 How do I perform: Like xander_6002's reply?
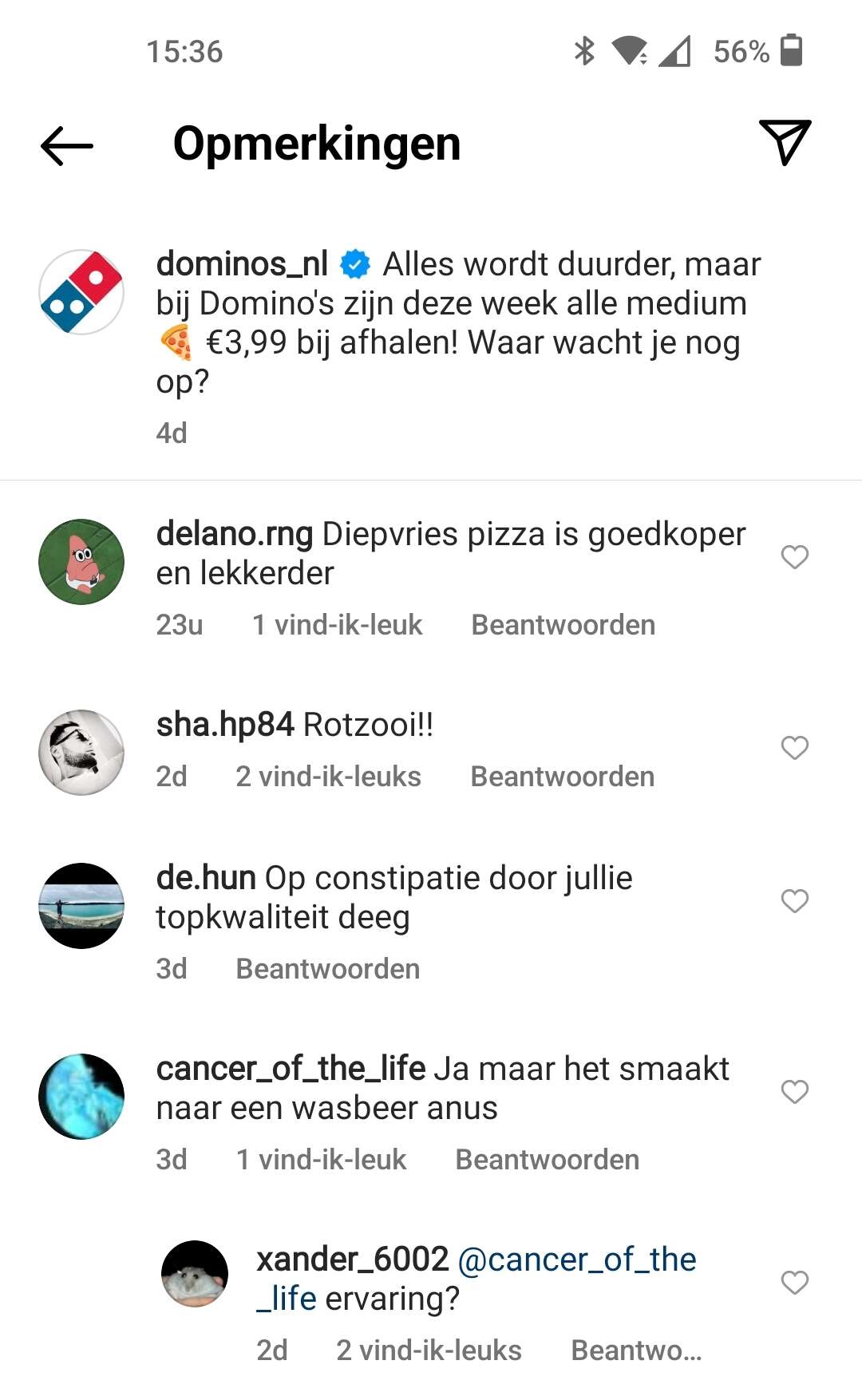pos(794,1282)
